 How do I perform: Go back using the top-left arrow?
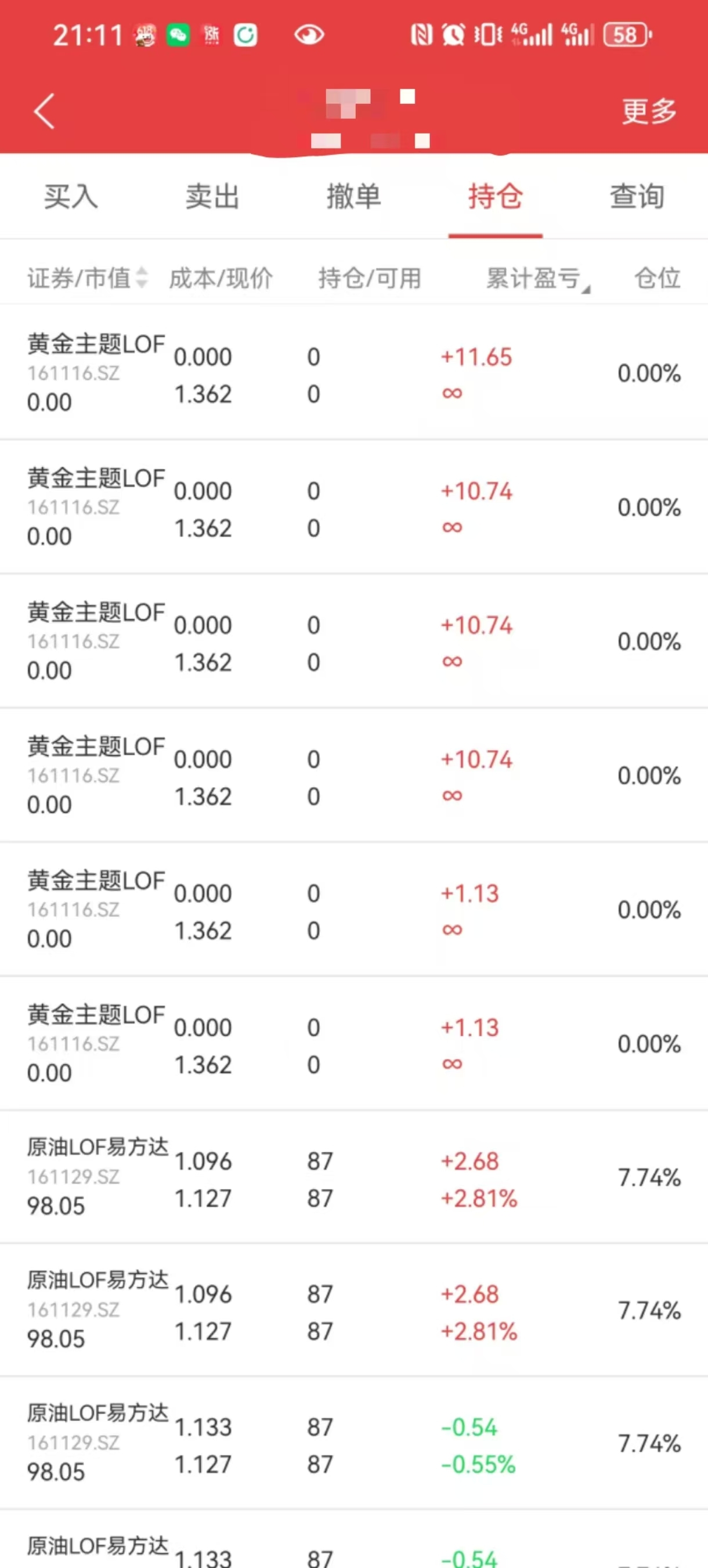click(45, 111)
